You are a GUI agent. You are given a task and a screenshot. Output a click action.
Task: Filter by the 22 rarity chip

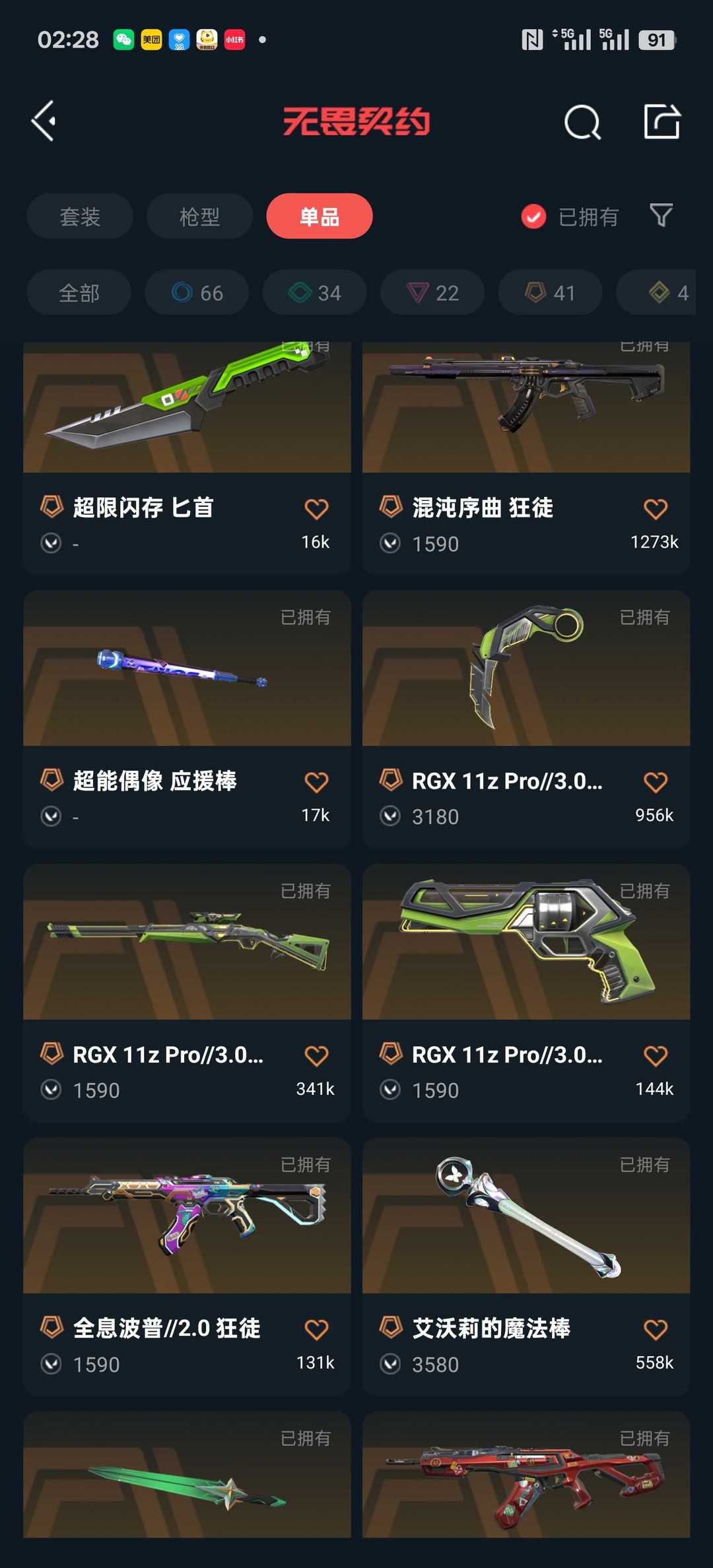click(x=432, y=292)
